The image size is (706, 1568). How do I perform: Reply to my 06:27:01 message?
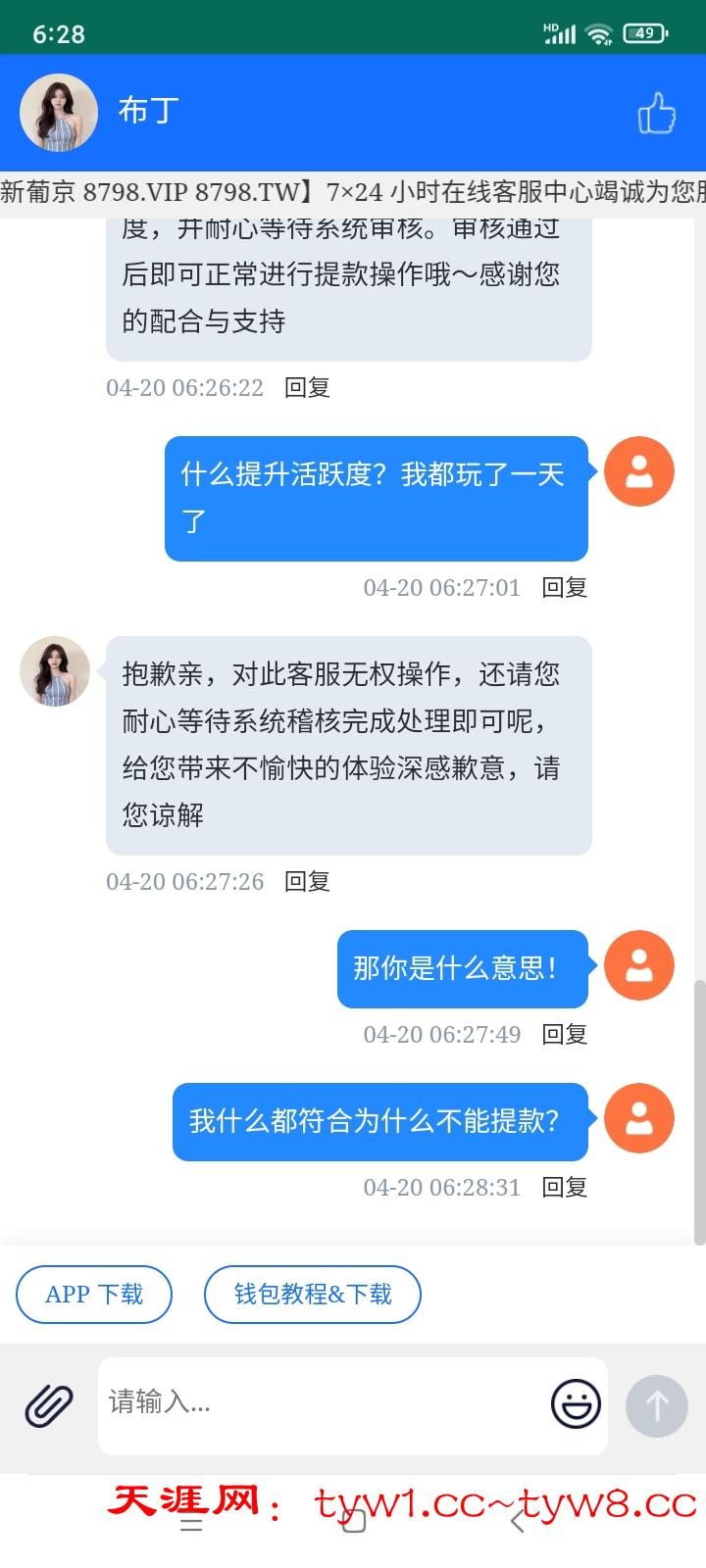click(x=565, y=588)
